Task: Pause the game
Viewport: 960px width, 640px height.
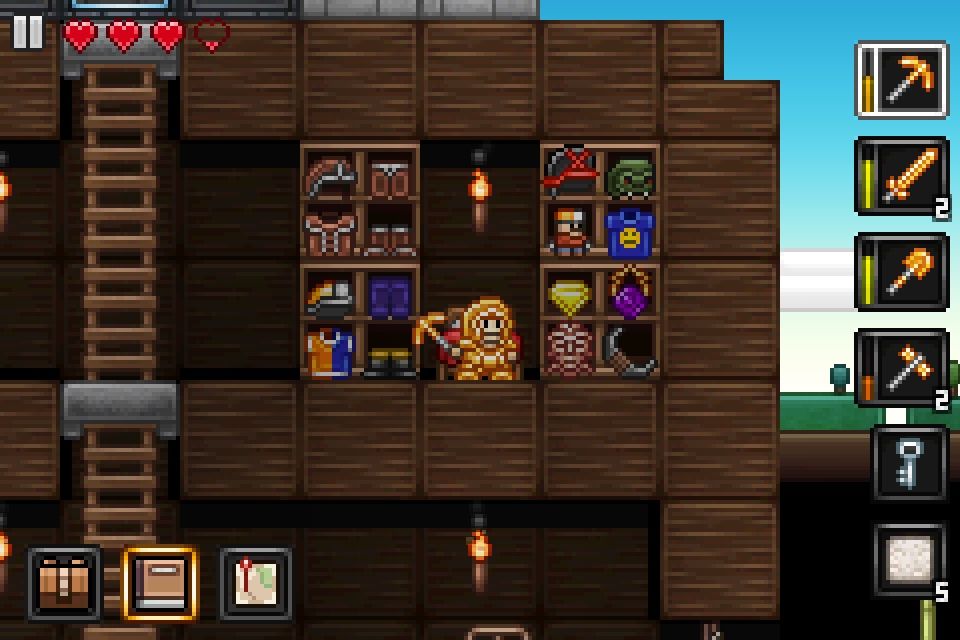Action: click(27, 33)
